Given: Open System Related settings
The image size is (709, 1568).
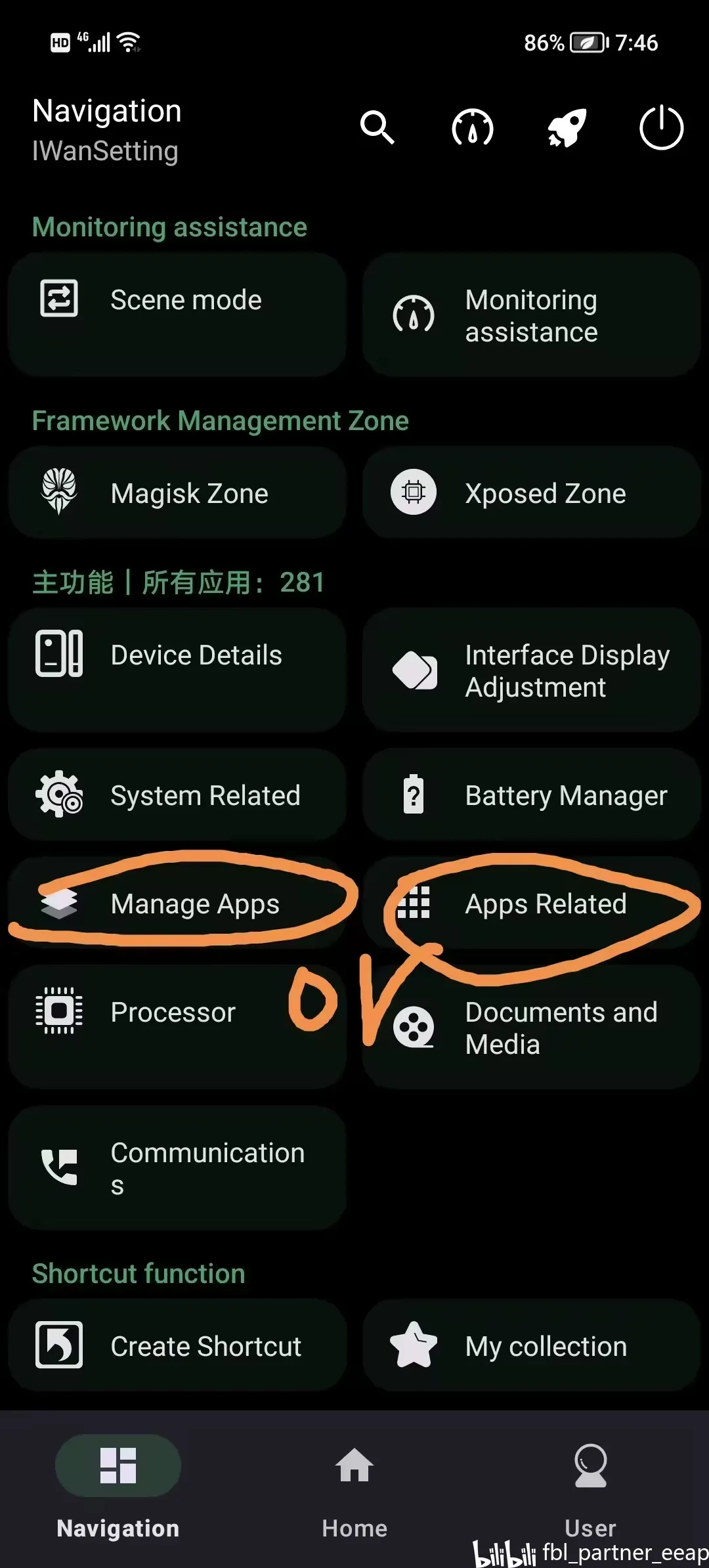Looking at the screenshot, I should pyautogui.click(x=177, y=795).
